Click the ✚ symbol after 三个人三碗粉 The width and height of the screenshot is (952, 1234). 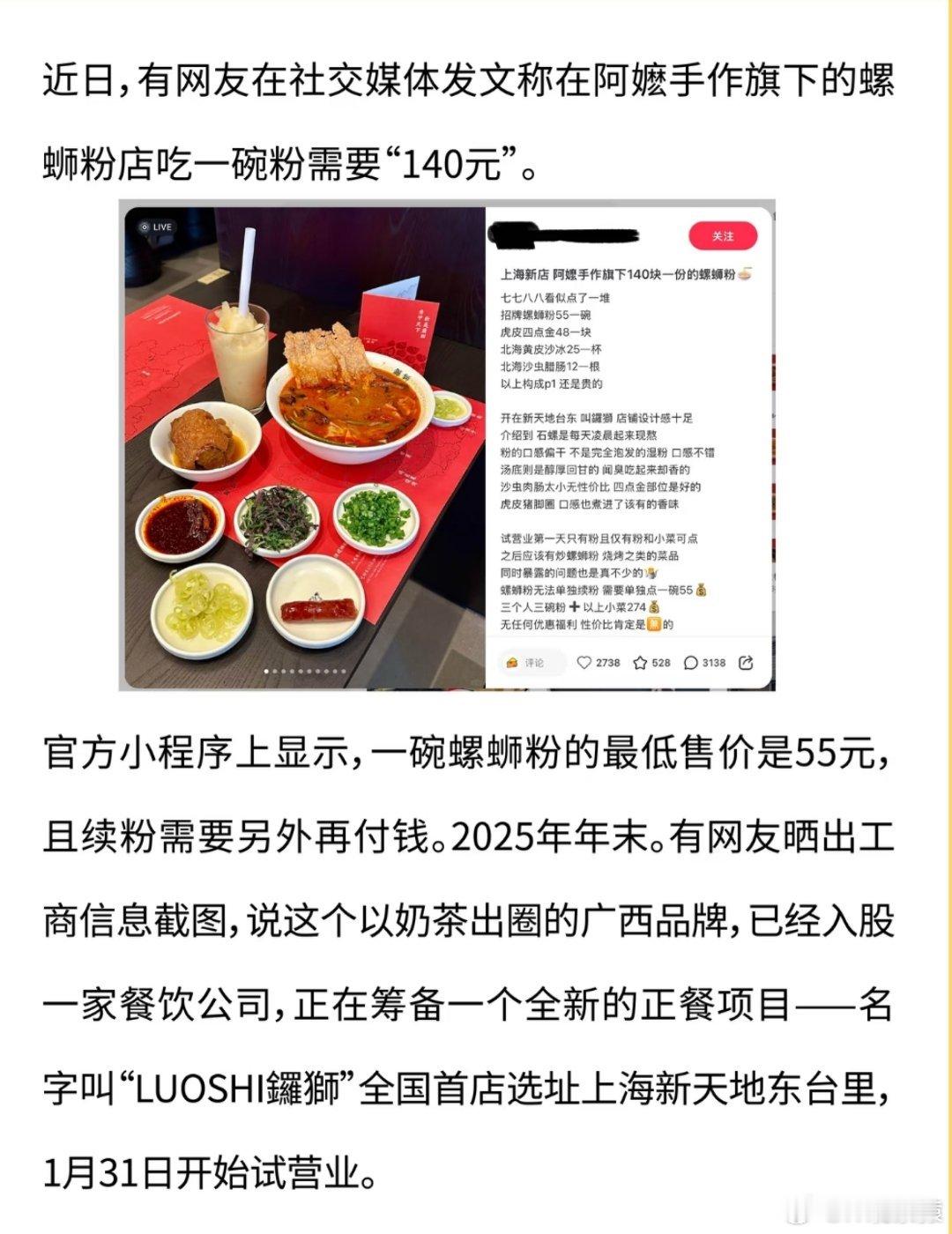tap(576, 607)
